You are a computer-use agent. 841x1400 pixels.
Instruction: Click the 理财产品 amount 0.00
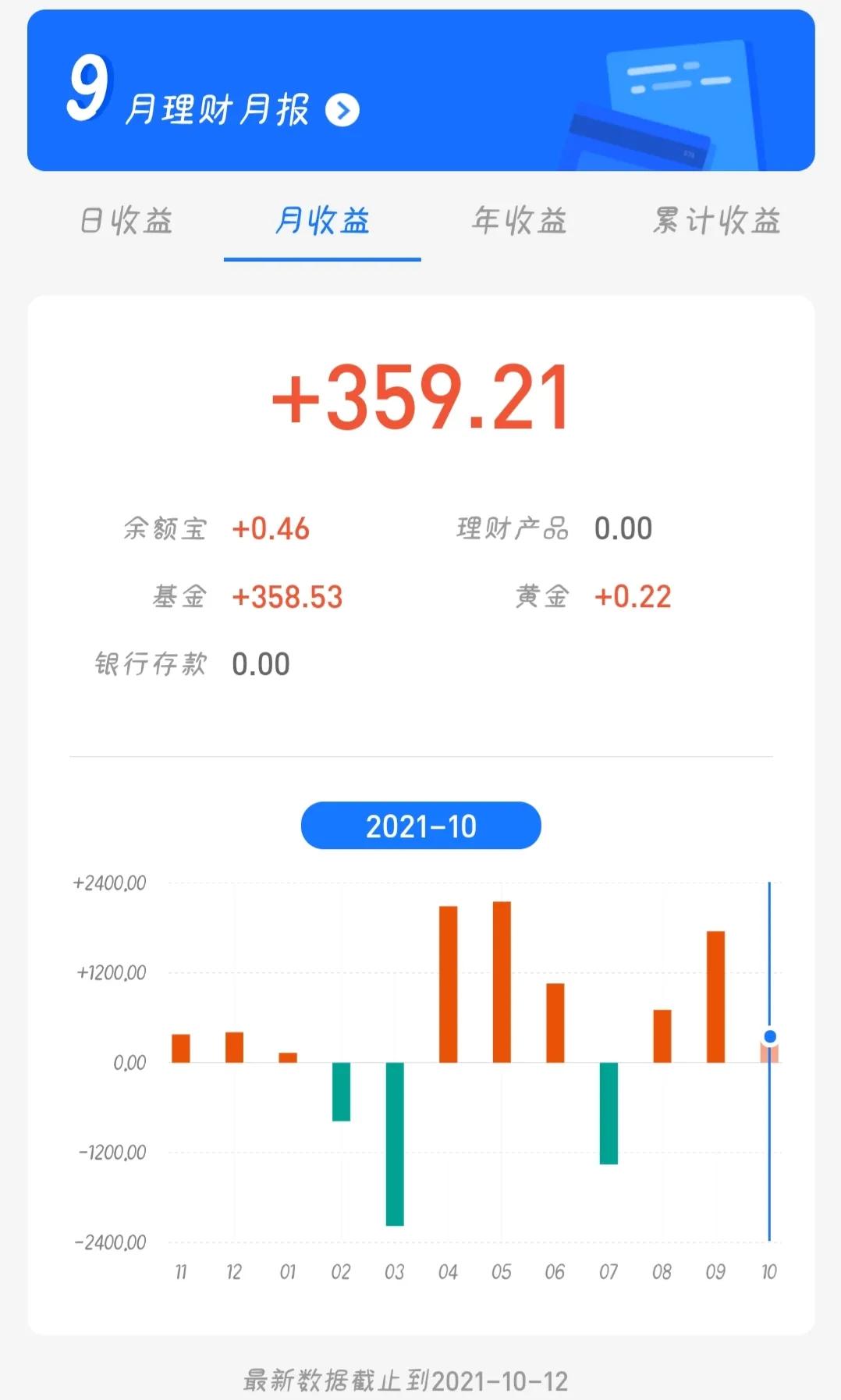coord(623,528)
